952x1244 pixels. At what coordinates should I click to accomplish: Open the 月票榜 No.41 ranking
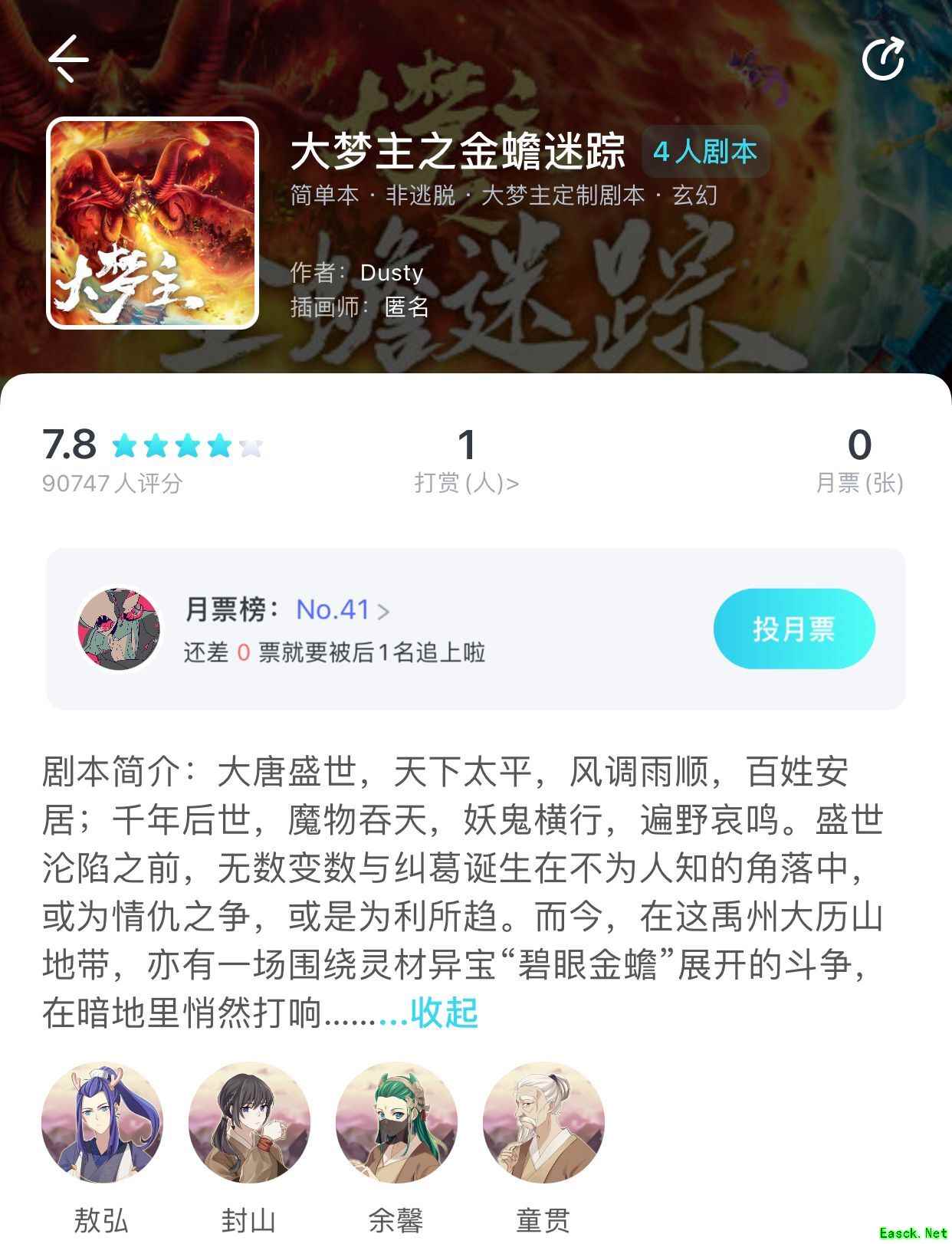342,610
